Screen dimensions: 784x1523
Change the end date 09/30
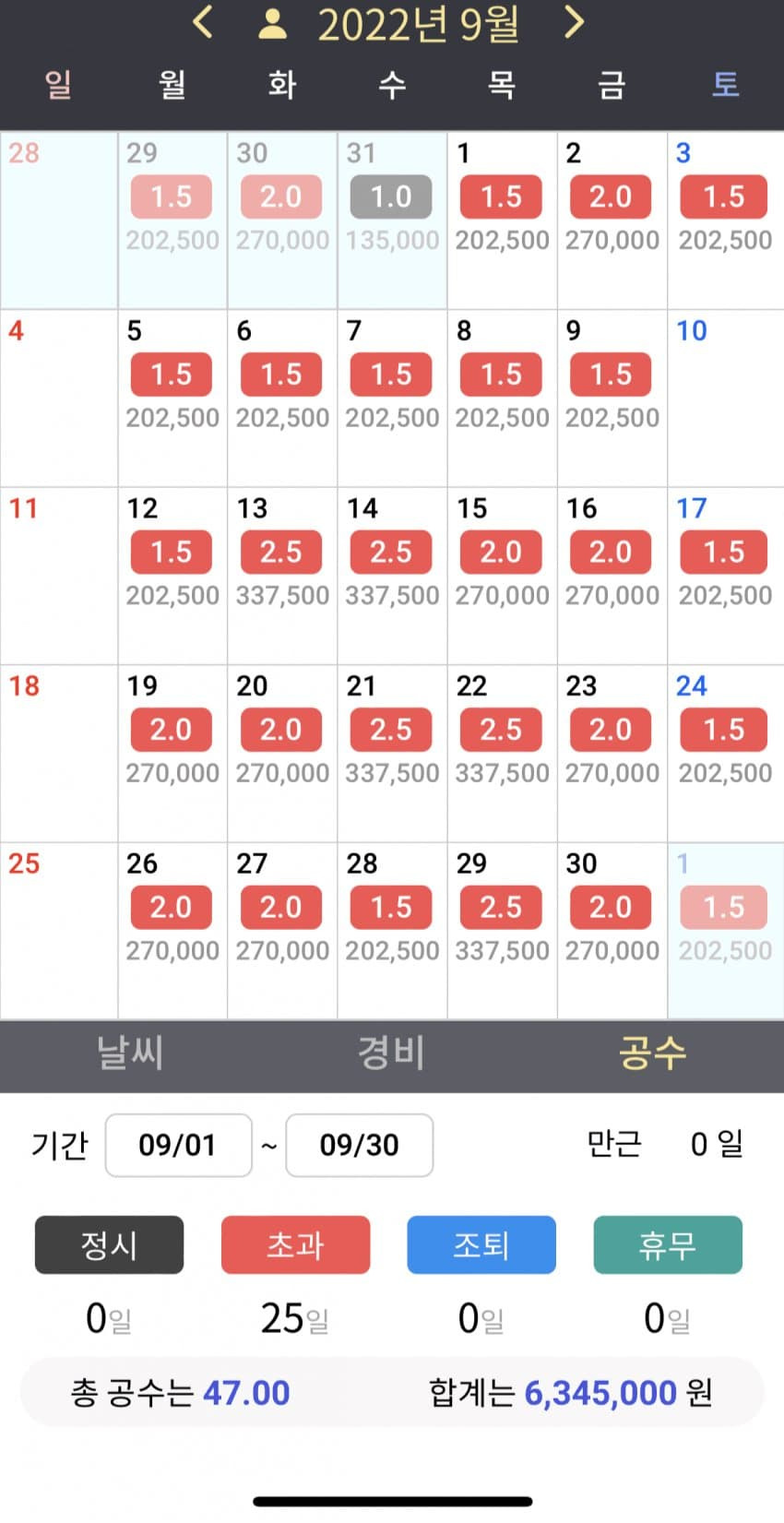coord(359,1145)
